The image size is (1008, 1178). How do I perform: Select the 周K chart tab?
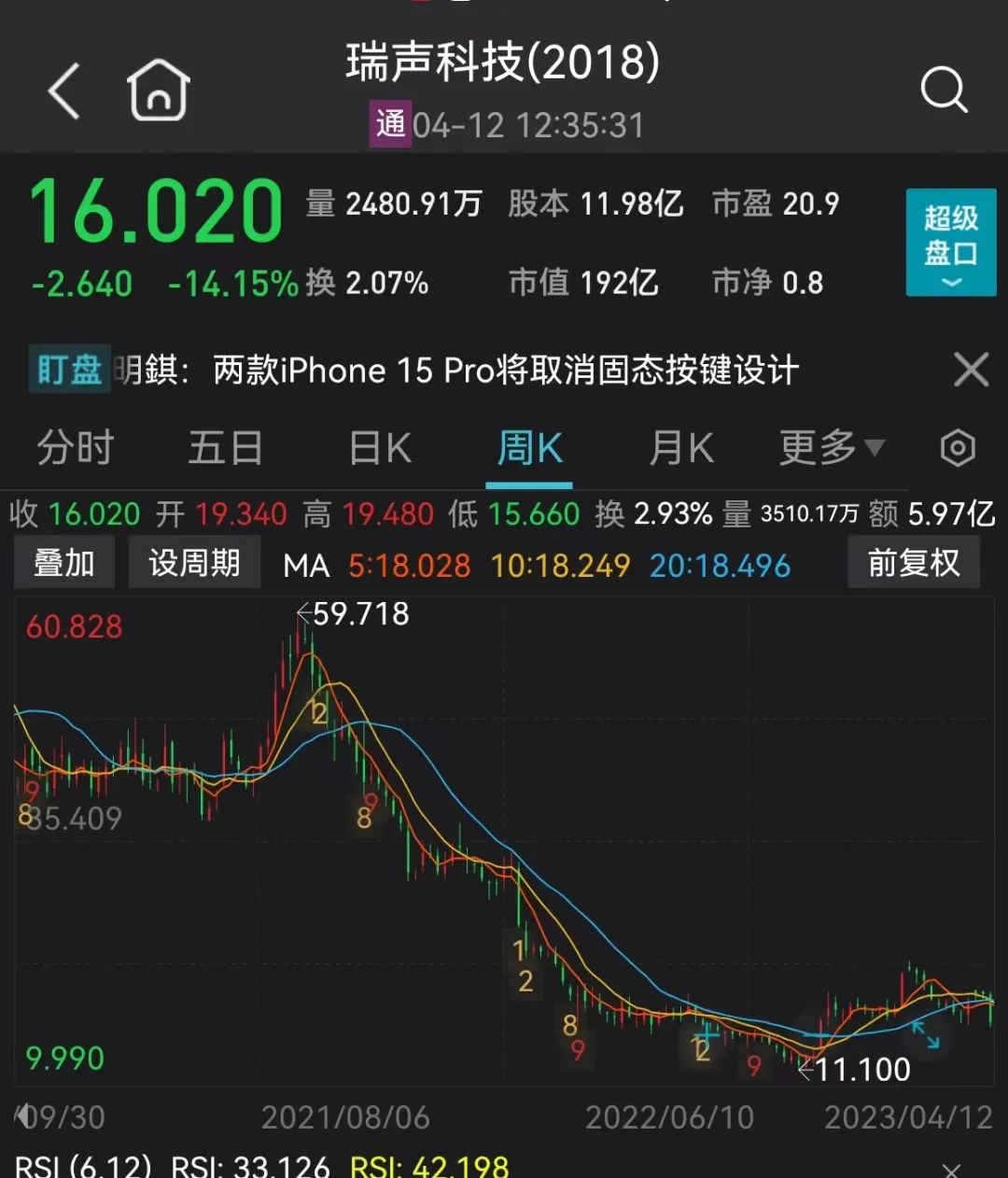click(x=529, y=449)
